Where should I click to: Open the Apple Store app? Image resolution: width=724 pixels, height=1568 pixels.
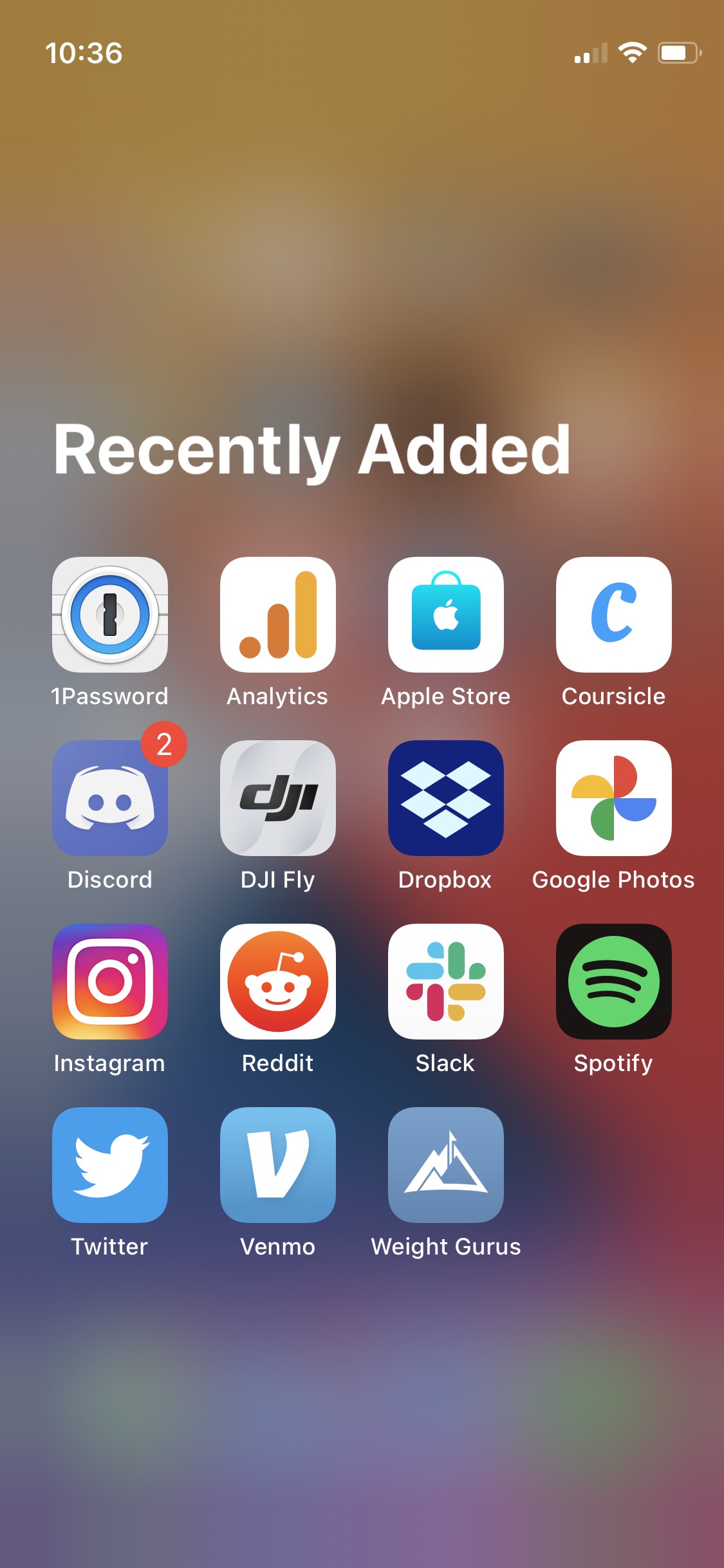click(446, 615)
